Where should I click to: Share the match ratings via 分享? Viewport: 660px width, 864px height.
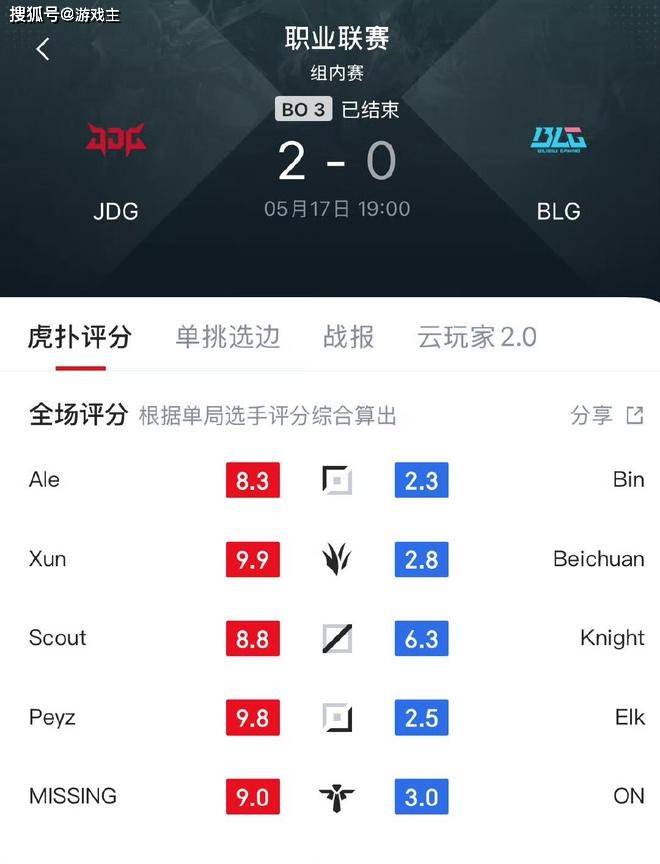click(606, 415)
